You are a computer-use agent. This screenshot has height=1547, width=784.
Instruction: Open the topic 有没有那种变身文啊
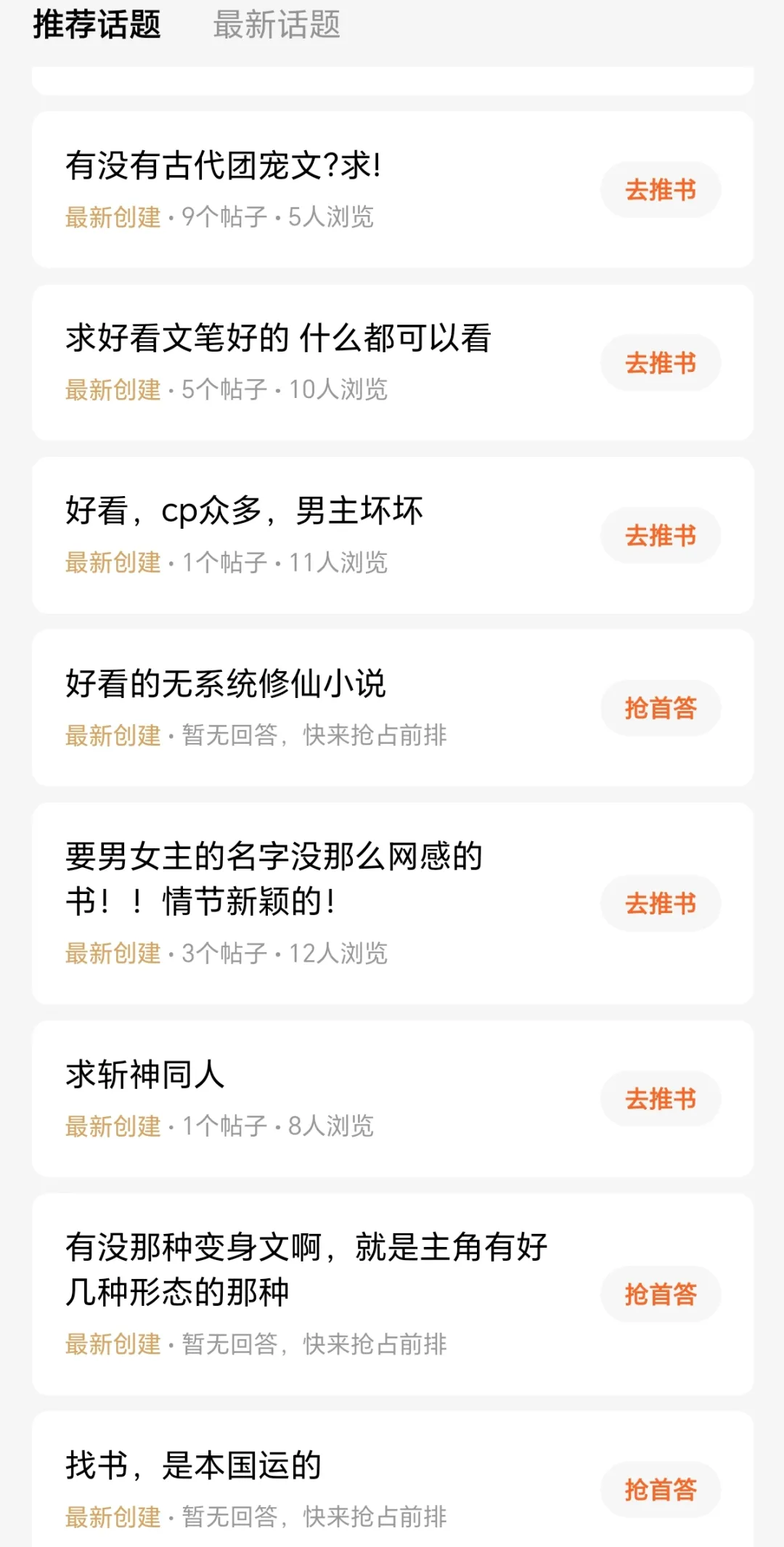(306, 1270)
